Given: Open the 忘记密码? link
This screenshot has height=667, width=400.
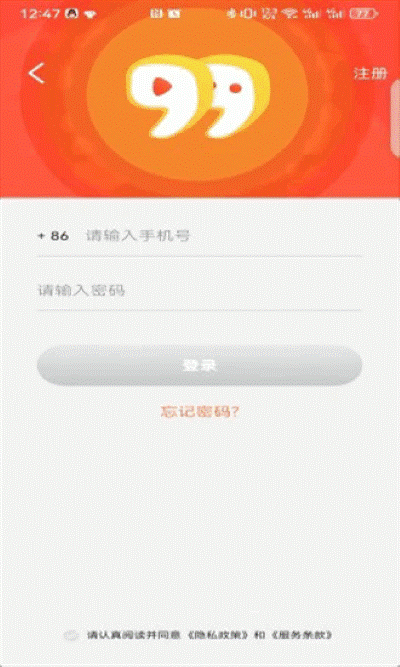Looking at the screenshot, I should pos(200,412).
